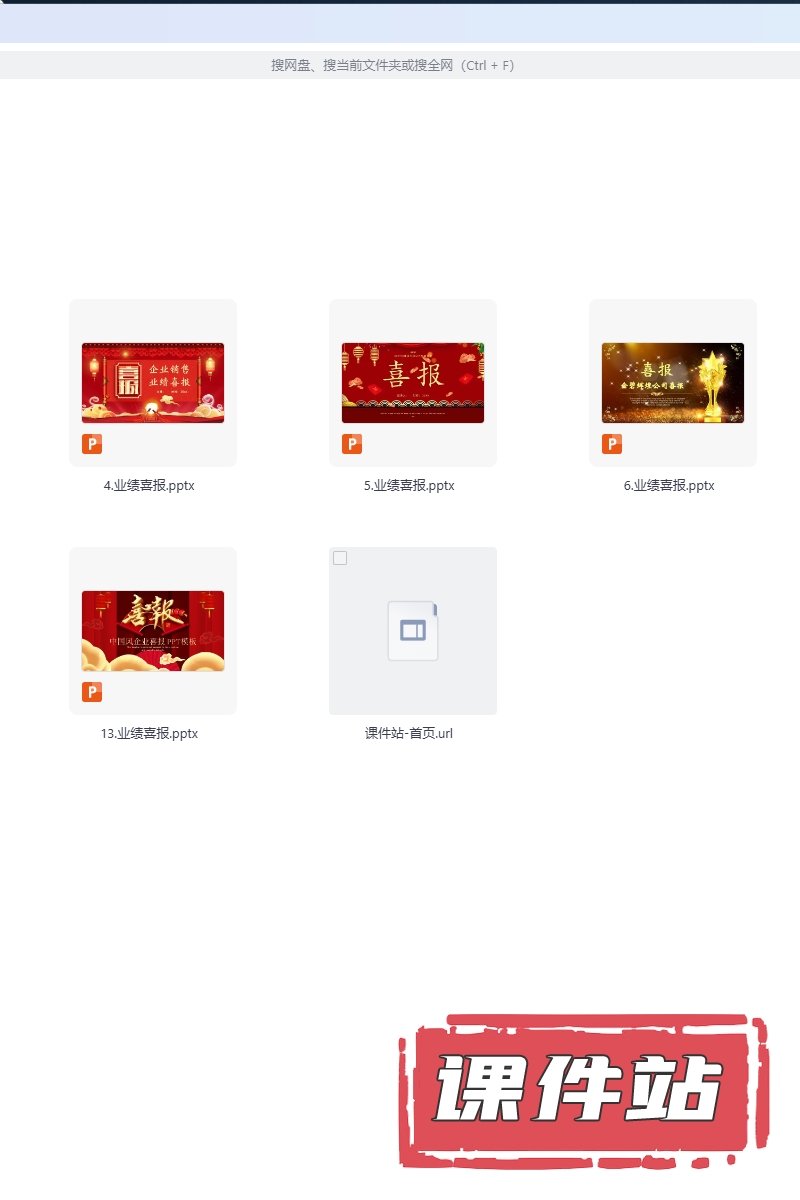
Task: Open the file 4.业绩喜报.pptx
Action: (x=153, y=383)
